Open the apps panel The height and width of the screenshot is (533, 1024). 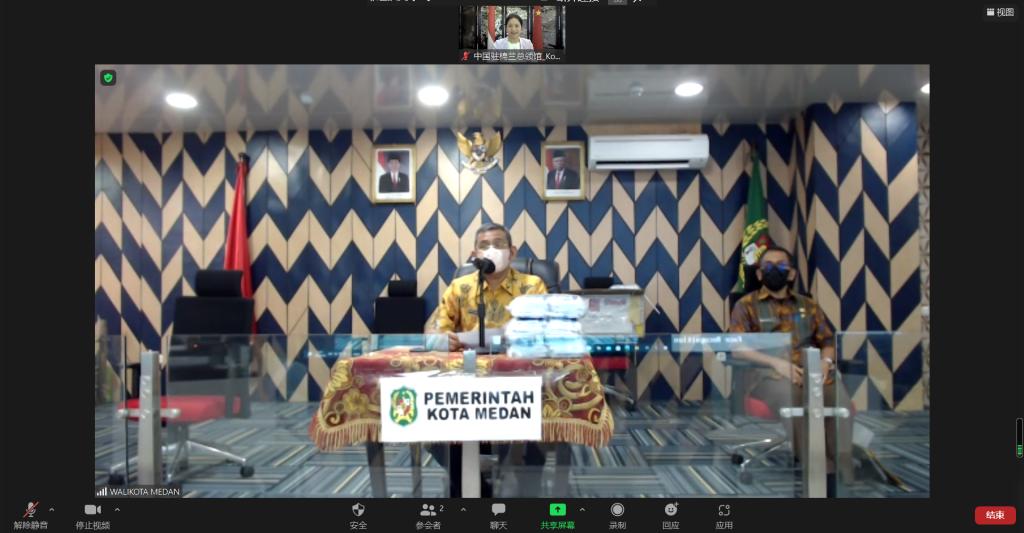(723, 514)
